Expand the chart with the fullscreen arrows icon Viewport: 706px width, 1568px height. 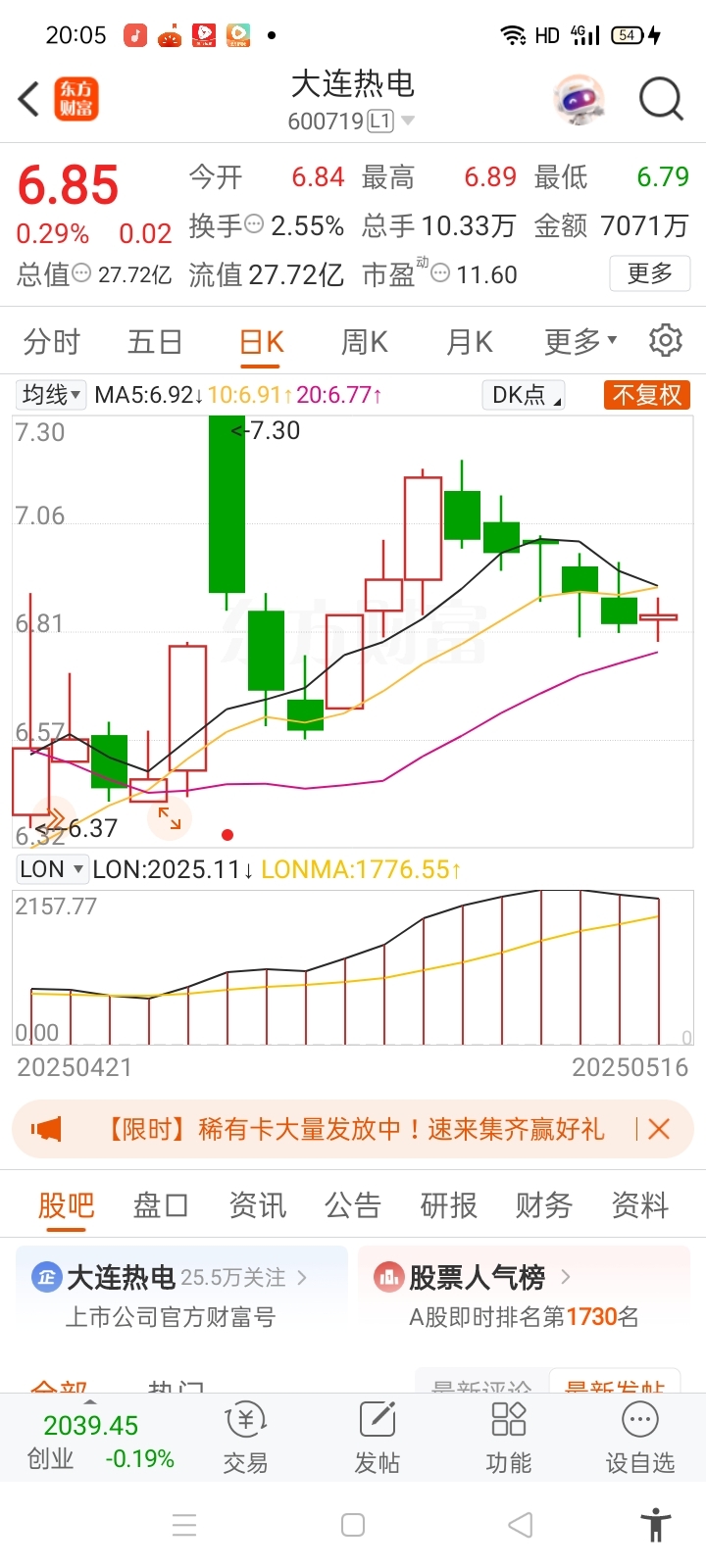(x=170, y=817)
